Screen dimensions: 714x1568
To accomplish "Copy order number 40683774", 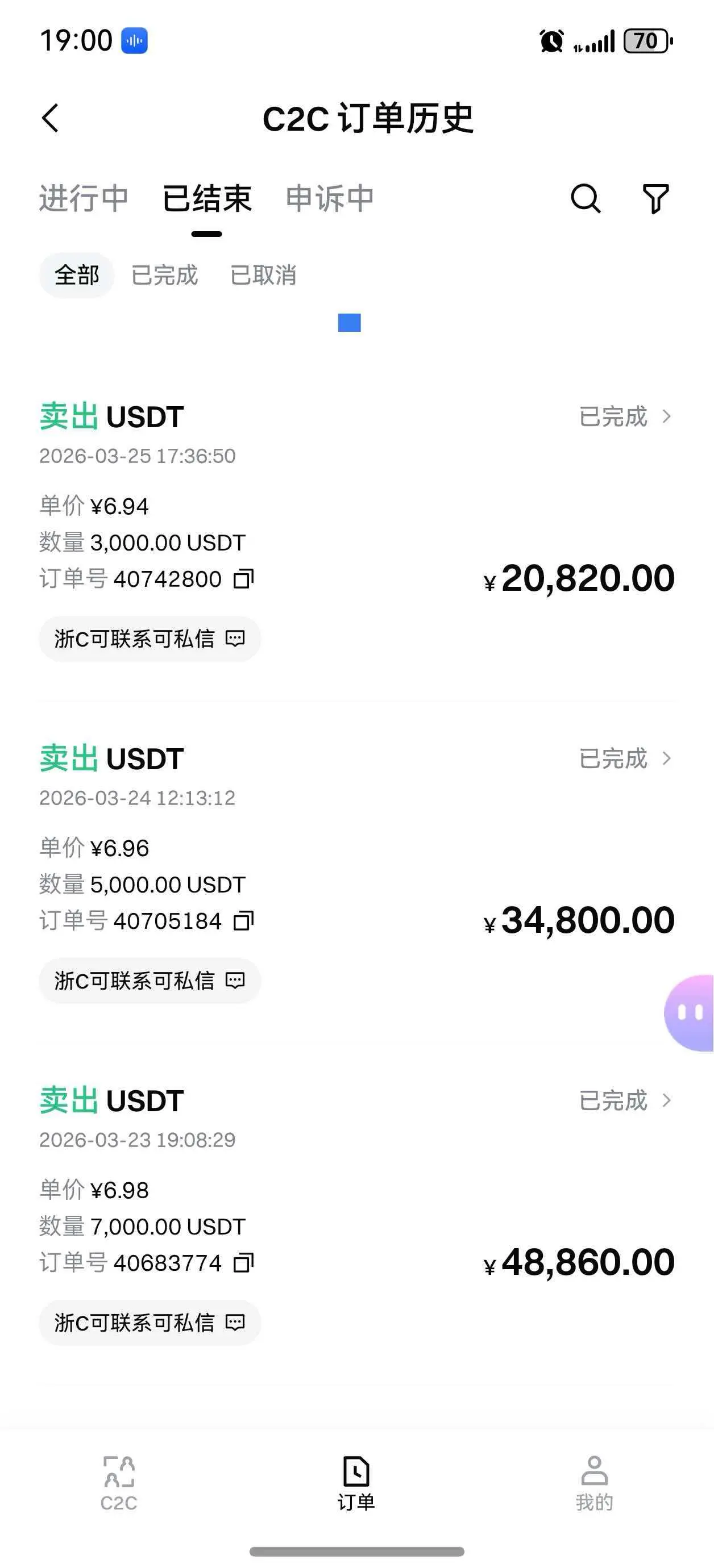I will pyautogui.click(x=244, y=1263).
